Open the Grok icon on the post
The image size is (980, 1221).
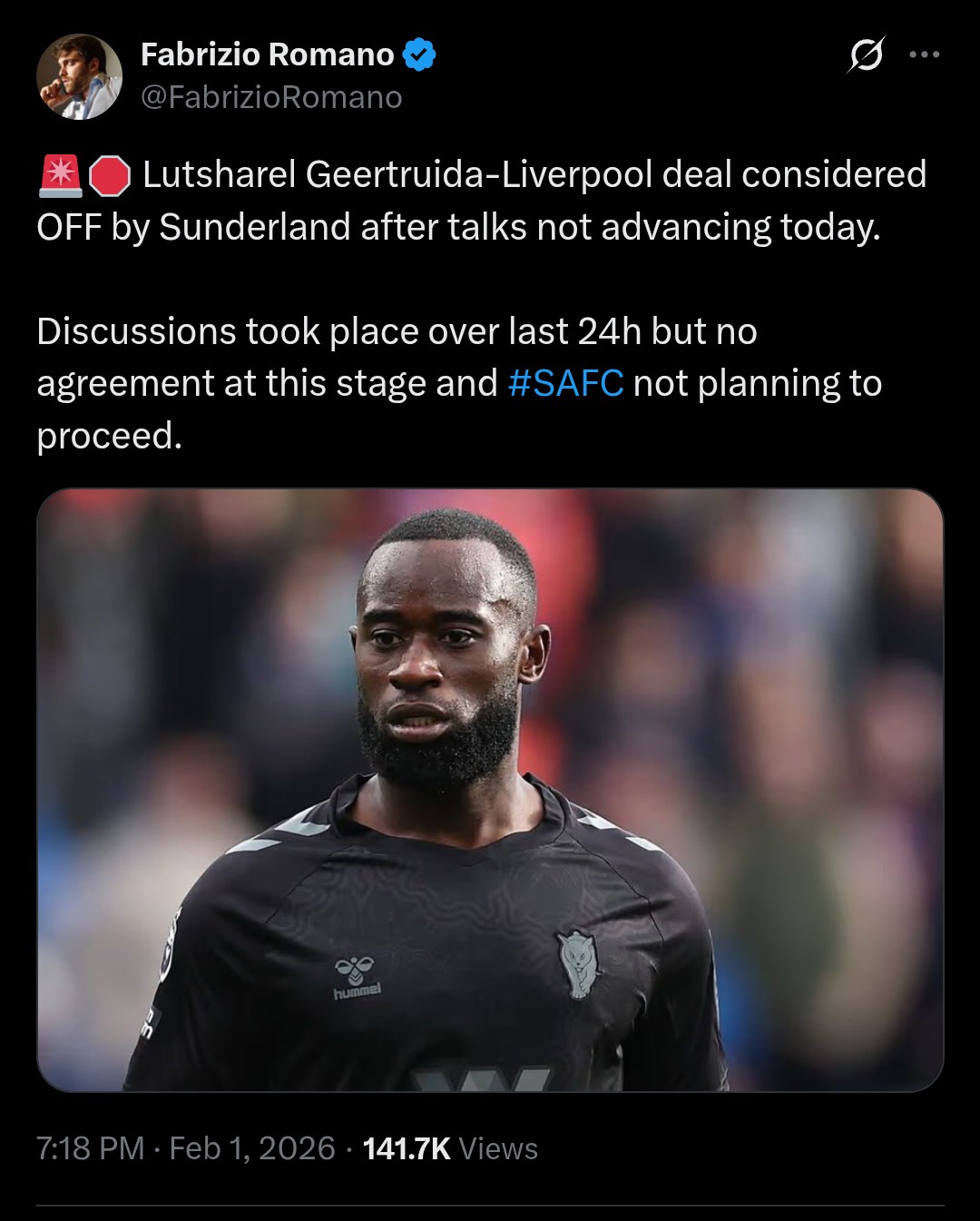(x=866, y=55)
